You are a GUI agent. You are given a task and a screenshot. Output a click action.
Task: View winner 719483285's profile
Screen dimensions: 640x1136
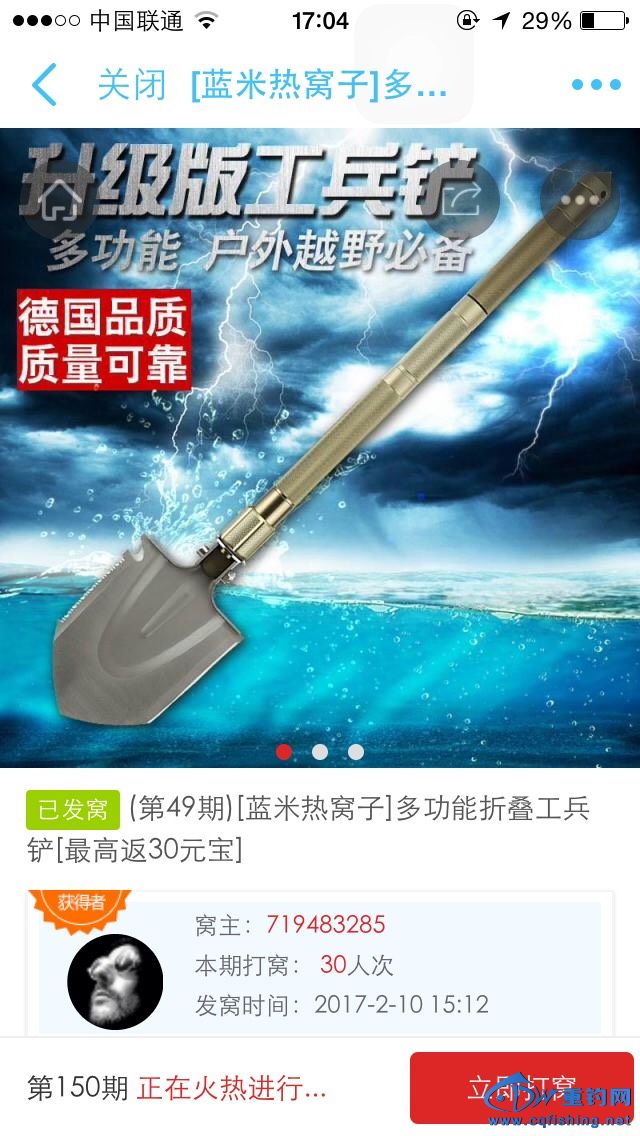(x=325, y=924)
